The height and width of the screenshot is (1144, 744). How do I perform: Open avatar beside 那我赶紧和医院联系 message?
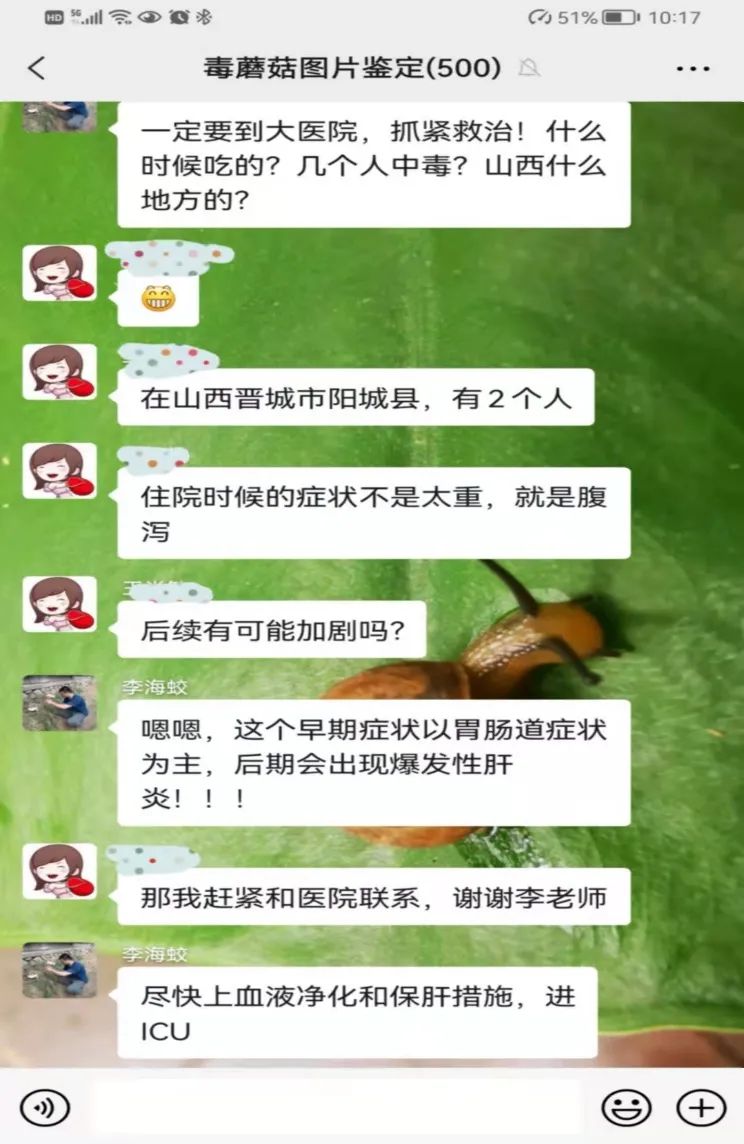(x=59, y=871)
